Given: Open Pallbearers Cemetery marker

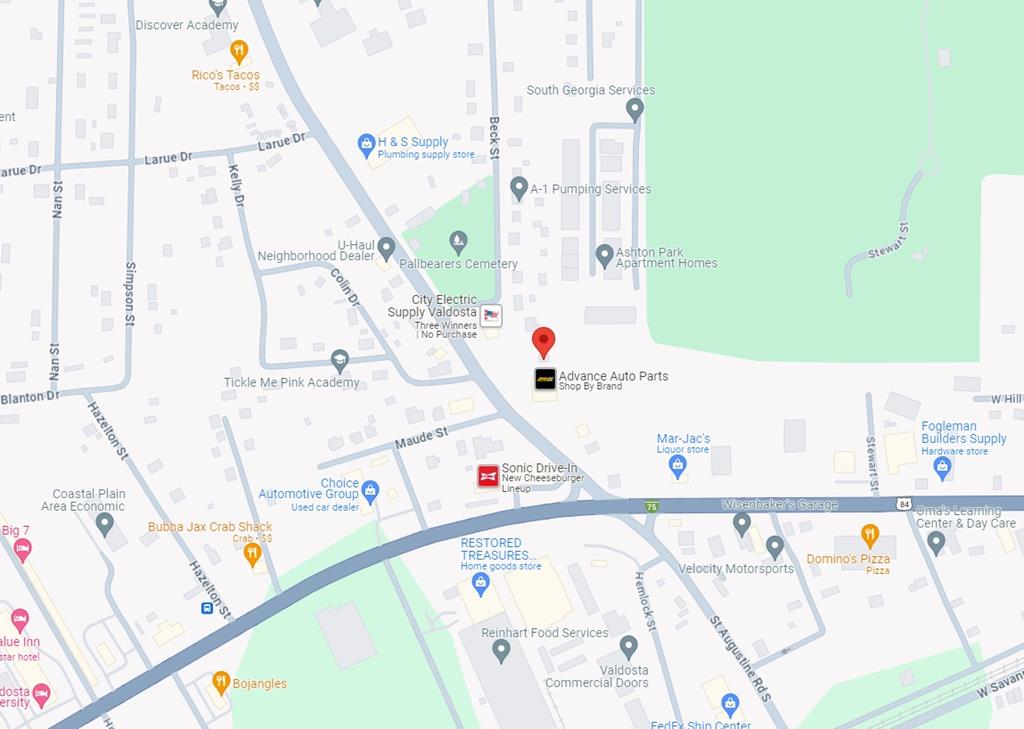Looking at the screenshot, I should 458,242.
